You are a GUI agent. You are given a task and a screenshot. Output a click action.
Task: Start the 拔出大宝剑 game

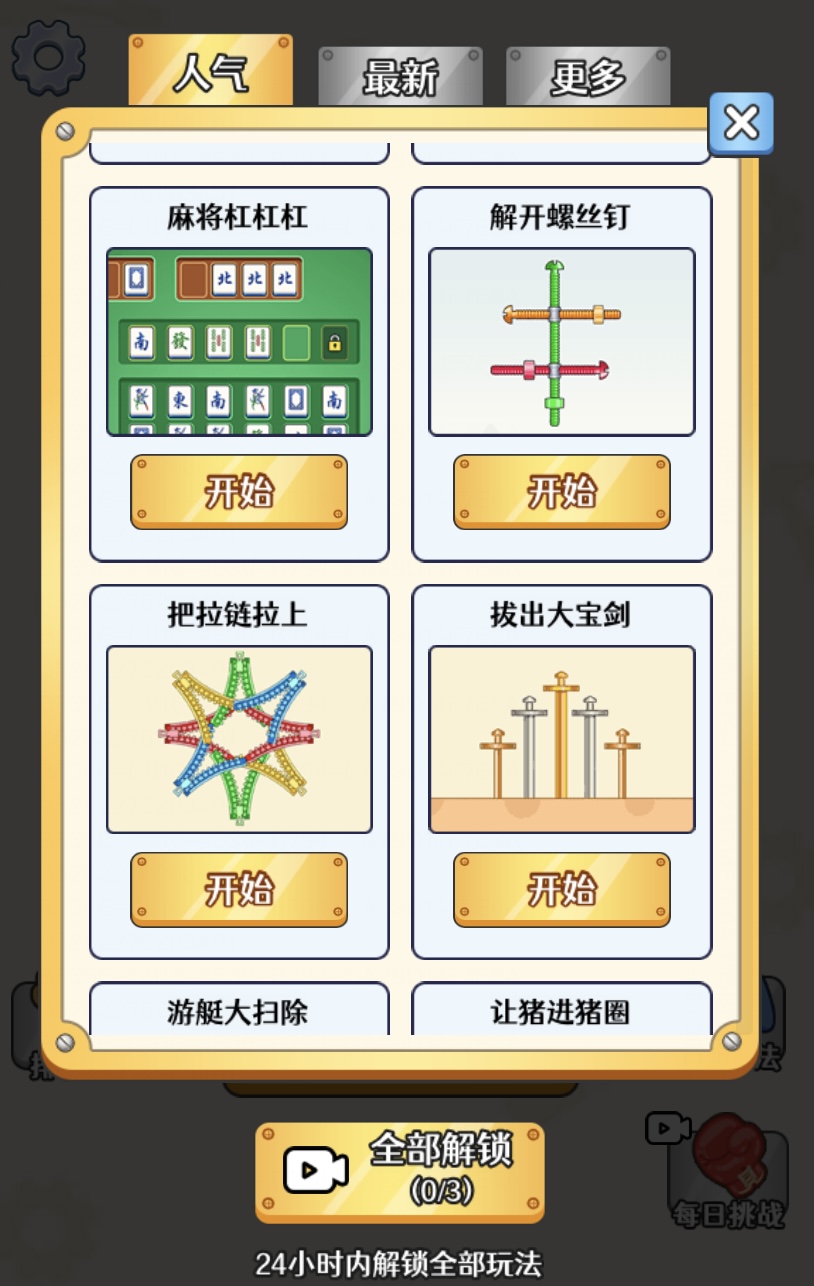[x=561, y=889]
